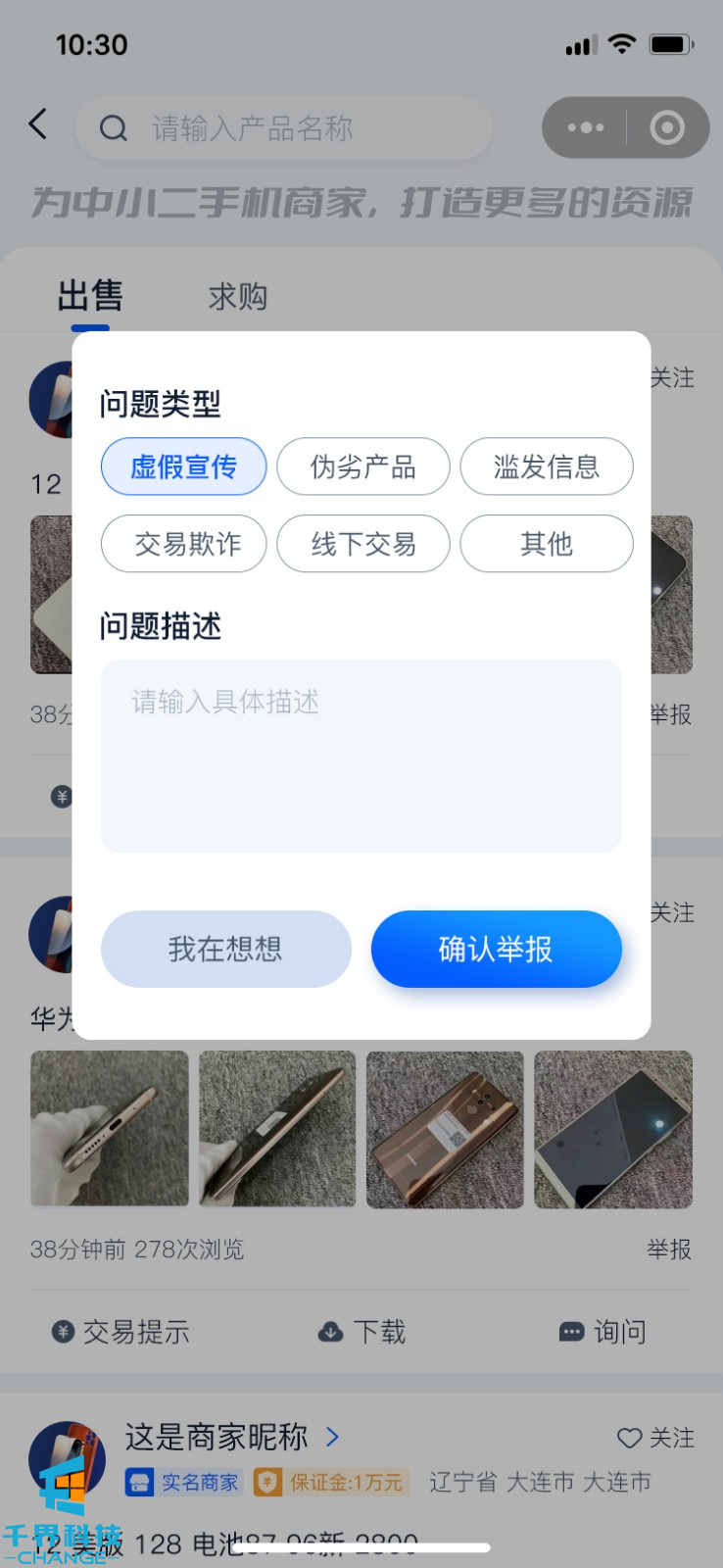Focus the 请输入具体描述 description field
This screenshot has width=723, height=1568.
[x=361, y=755]
